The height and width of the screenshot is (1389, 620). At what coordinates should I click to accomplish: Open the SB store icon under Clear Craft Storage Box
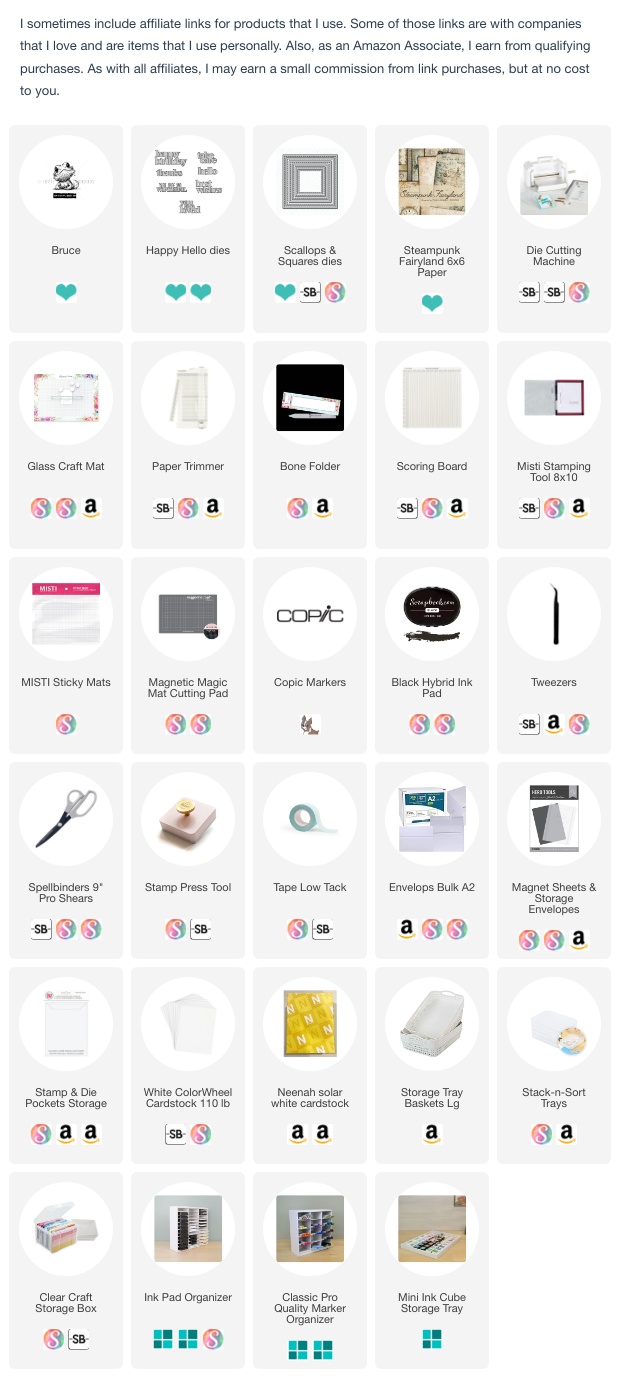(x=79, y=1338)
